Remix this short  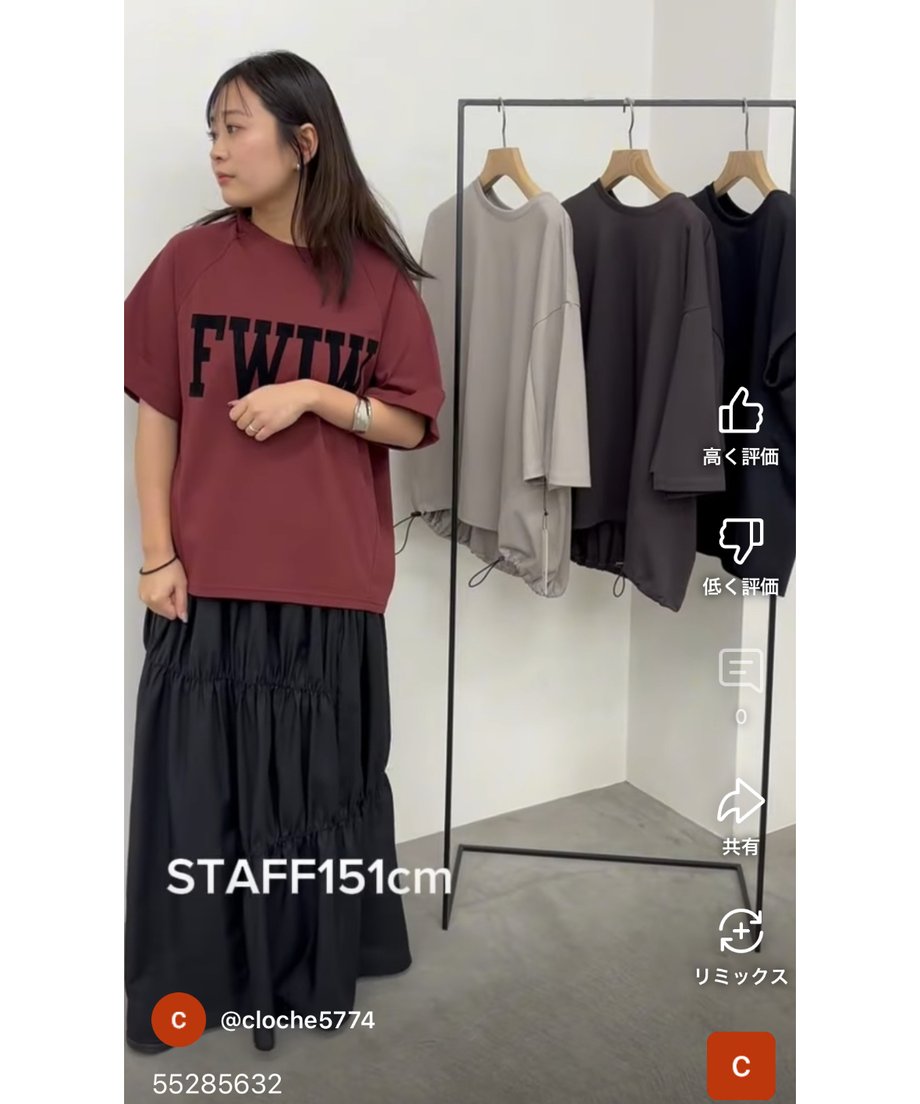click(740, 932)
